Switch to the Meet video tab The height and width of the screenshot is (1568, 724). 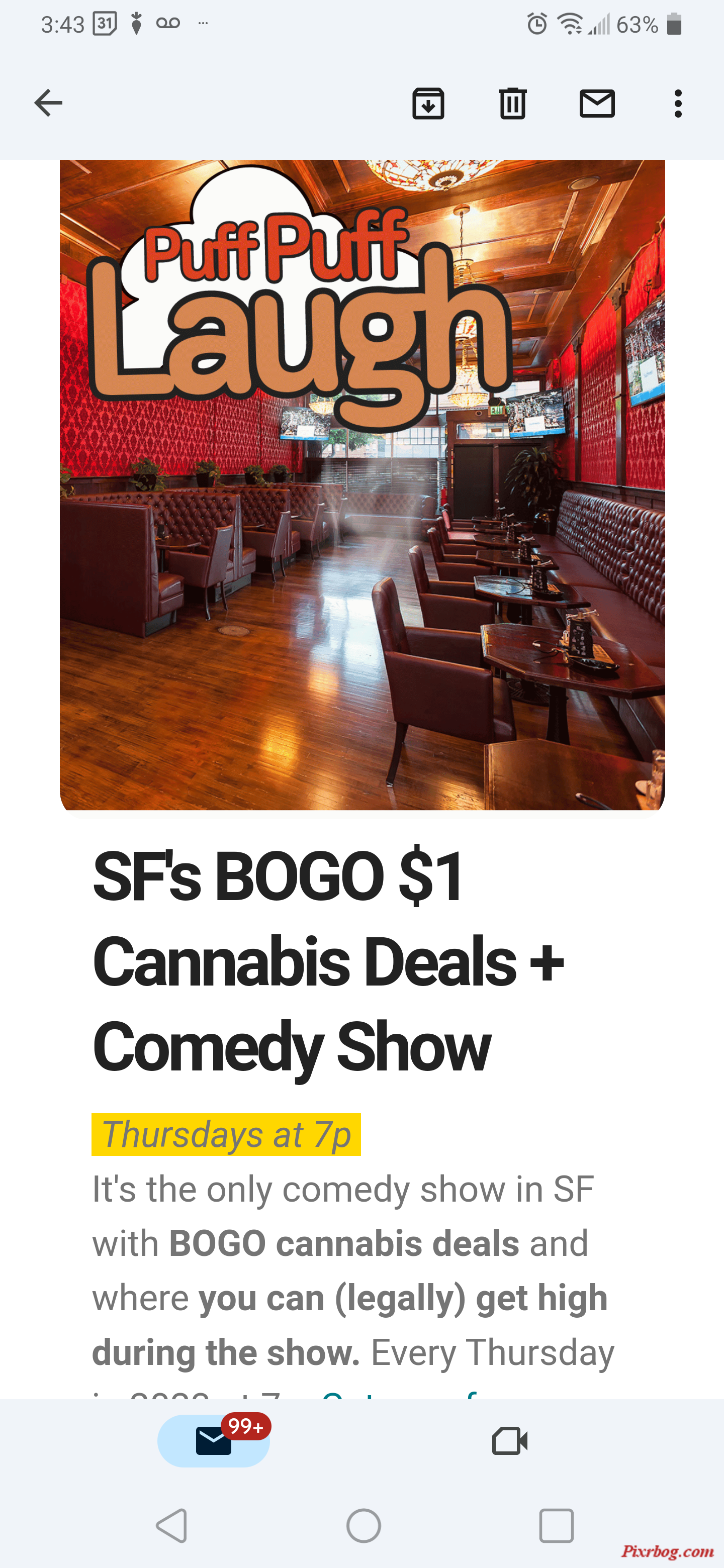510,1440
